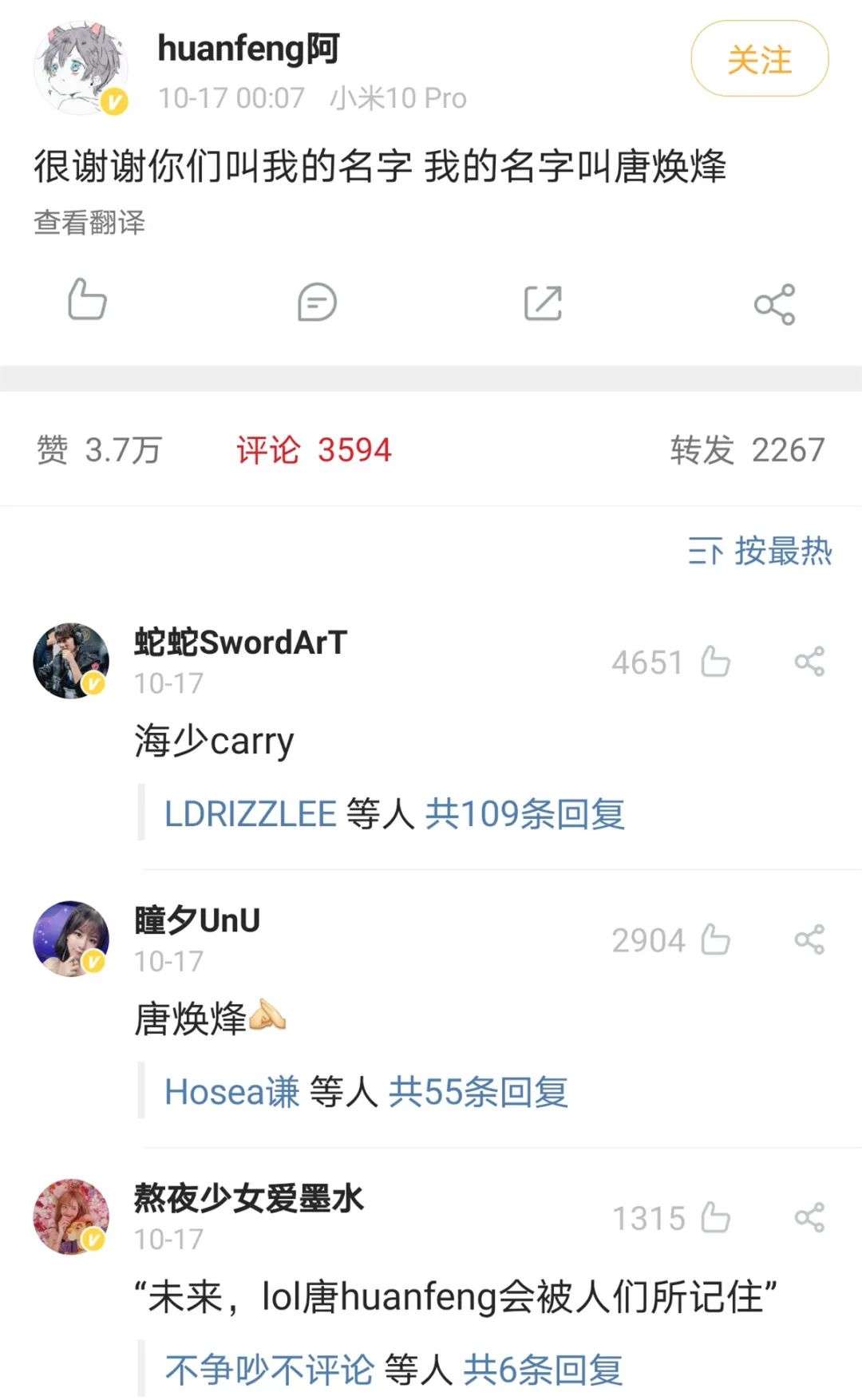Viewport: 862px width, 1400px height.
Task: Like 瞳夕UnU's comment
Action: click(x=715, y=940)
